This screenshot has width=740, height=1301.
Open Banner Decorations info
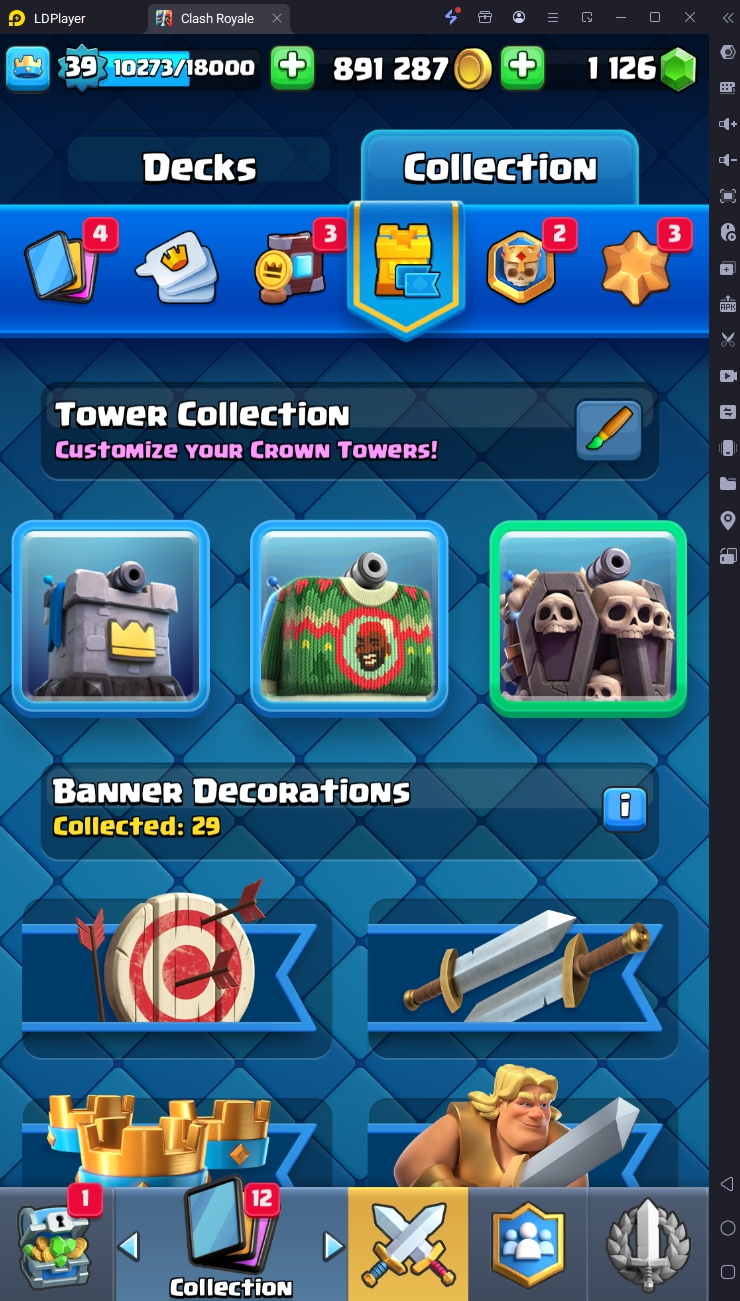point(625,808)
